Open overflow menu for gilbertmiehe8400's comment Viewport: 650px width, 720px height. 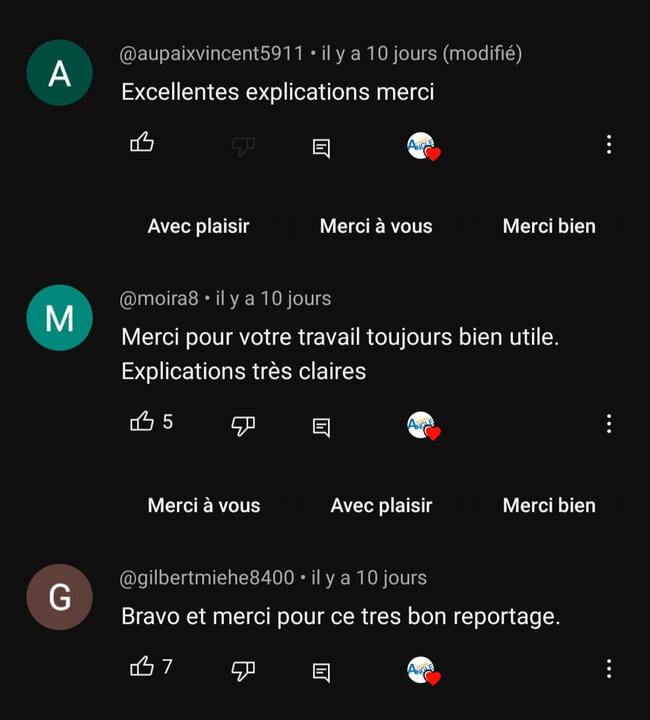pyautogui.click(x=608, y=668)
